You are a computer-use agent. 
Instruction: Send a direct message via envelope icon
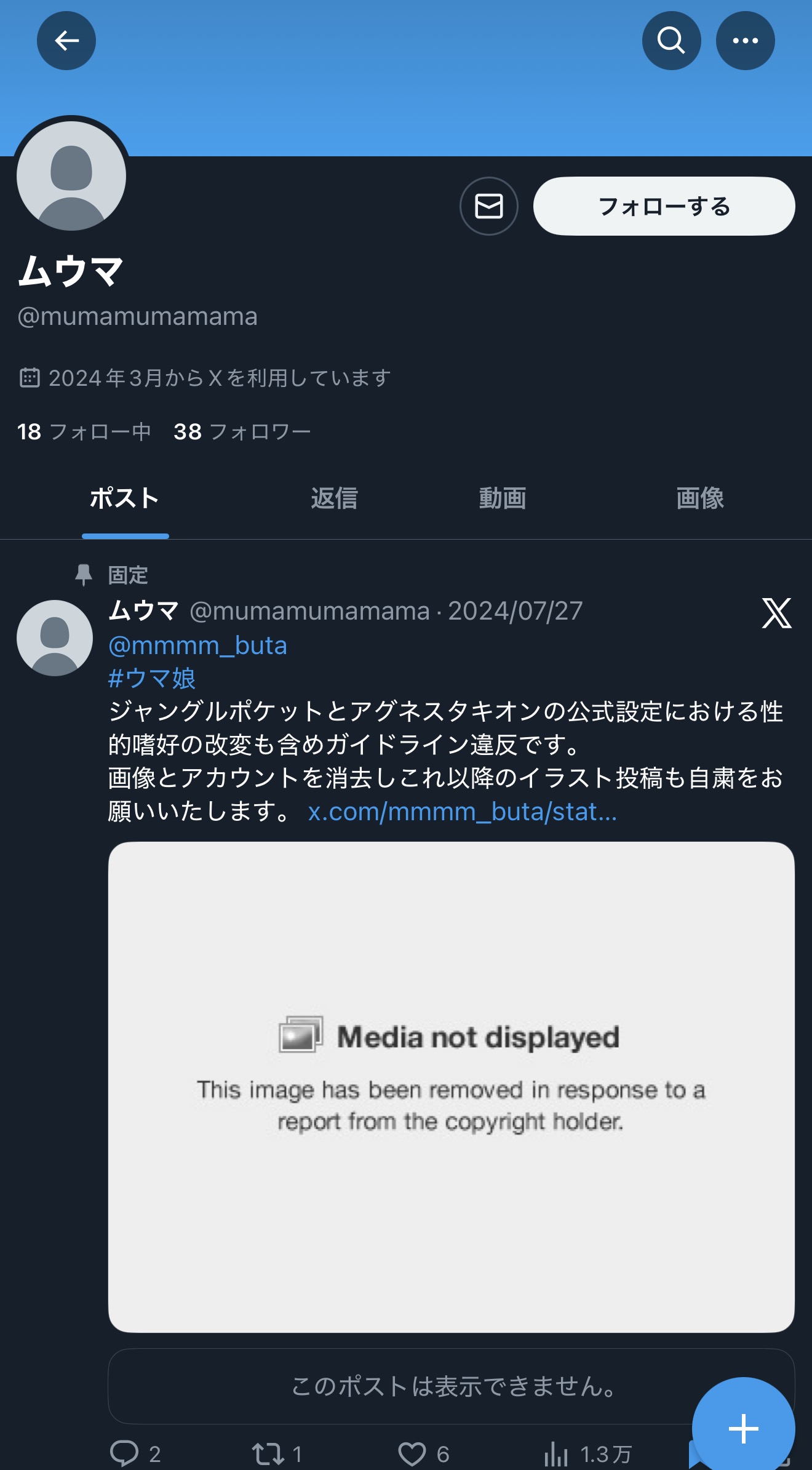coord(489,206)
